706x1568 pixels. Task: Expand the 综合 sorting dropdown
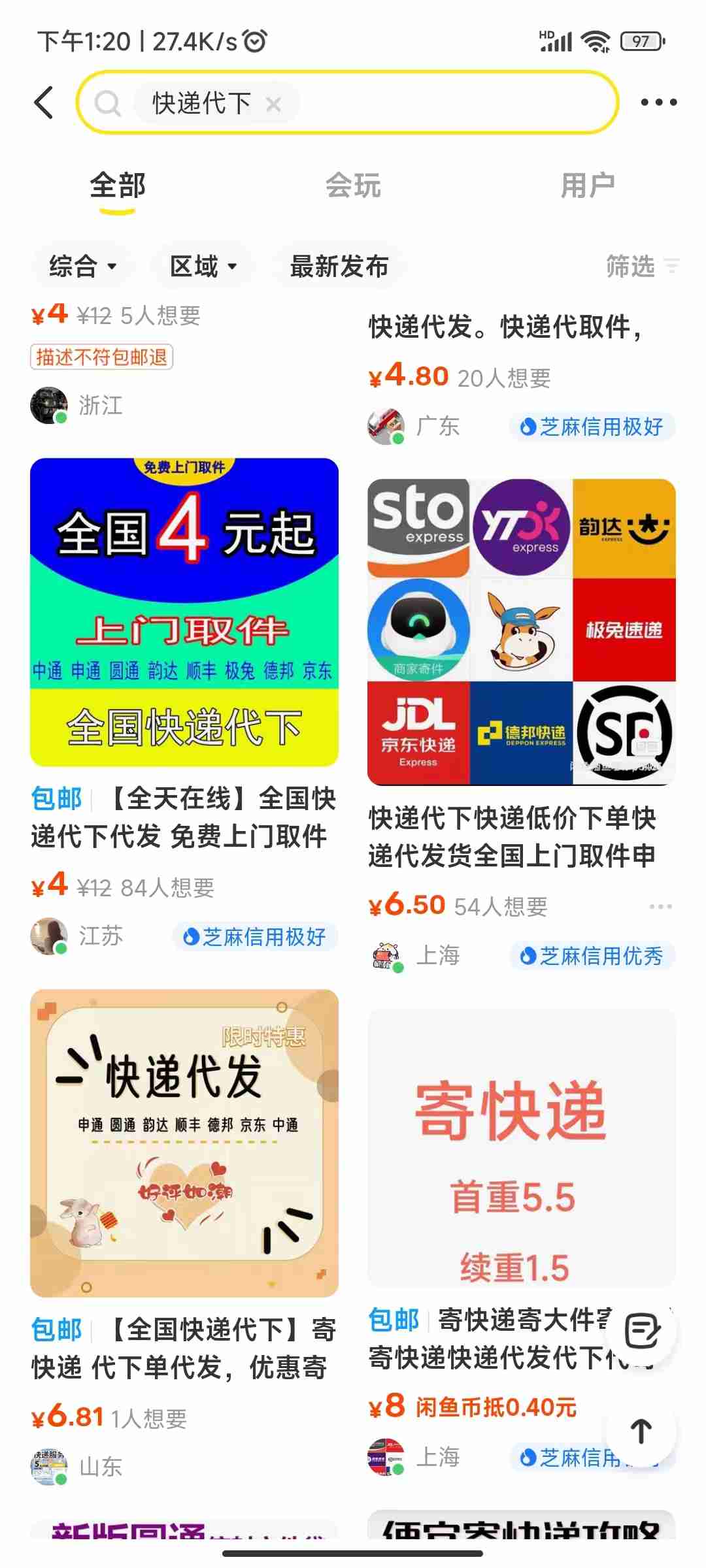(83, 266)
